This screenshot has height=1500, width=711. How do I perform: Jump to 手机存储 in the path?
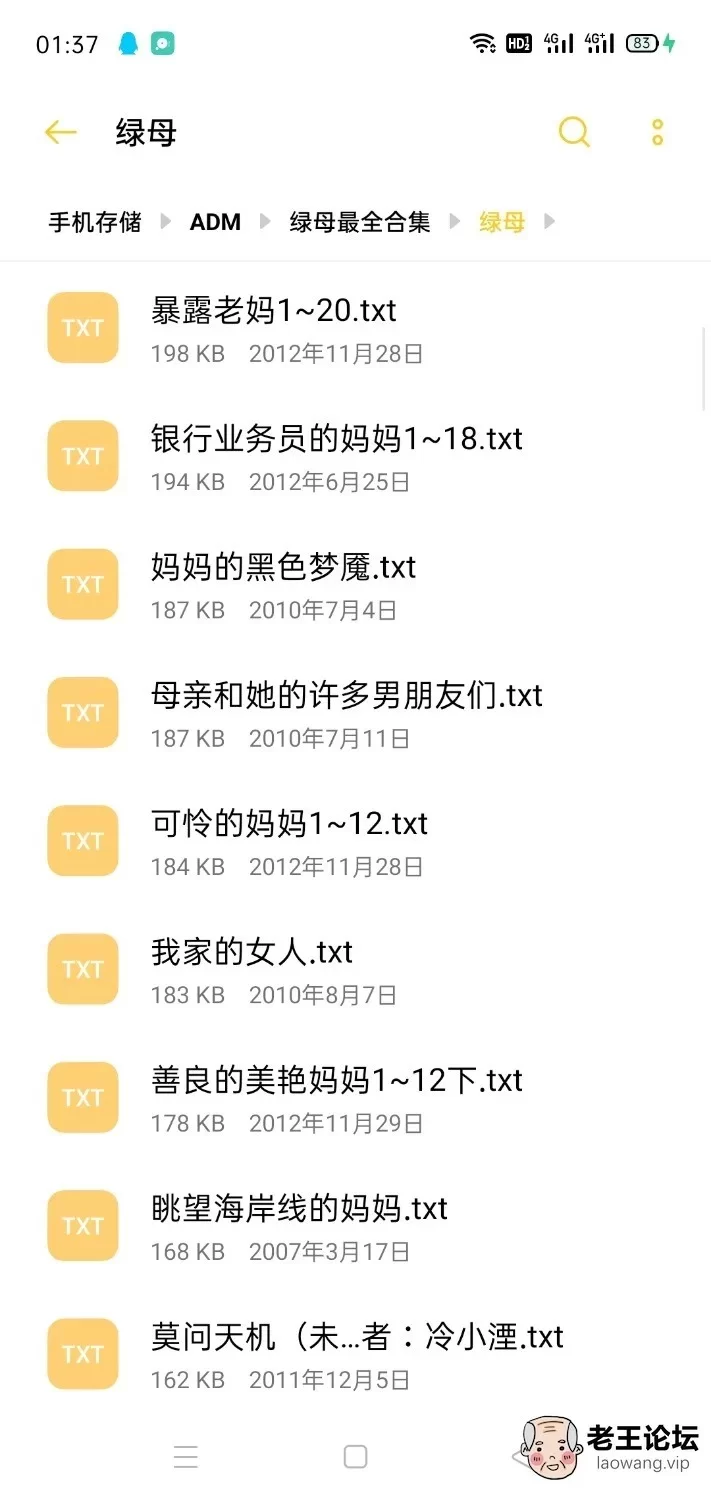pyautogui.click(x=95, y=222)
